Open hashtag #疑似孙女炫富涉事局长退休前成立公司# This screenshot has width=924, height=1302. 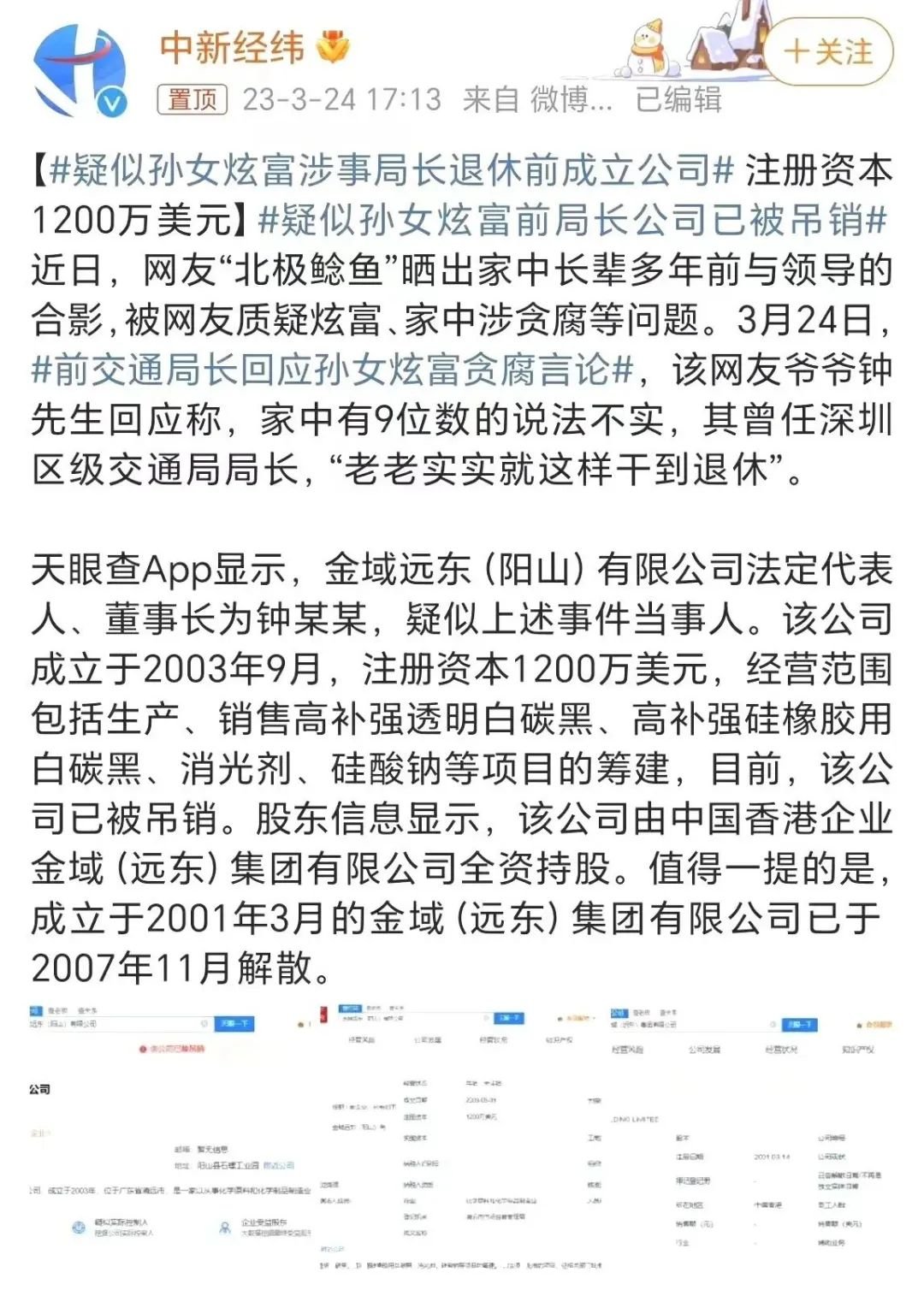392,170
